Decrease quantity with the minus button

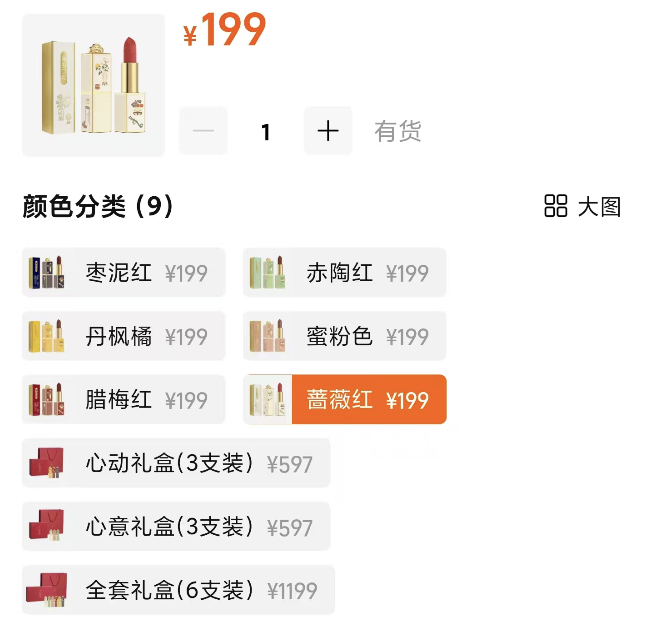203,131
